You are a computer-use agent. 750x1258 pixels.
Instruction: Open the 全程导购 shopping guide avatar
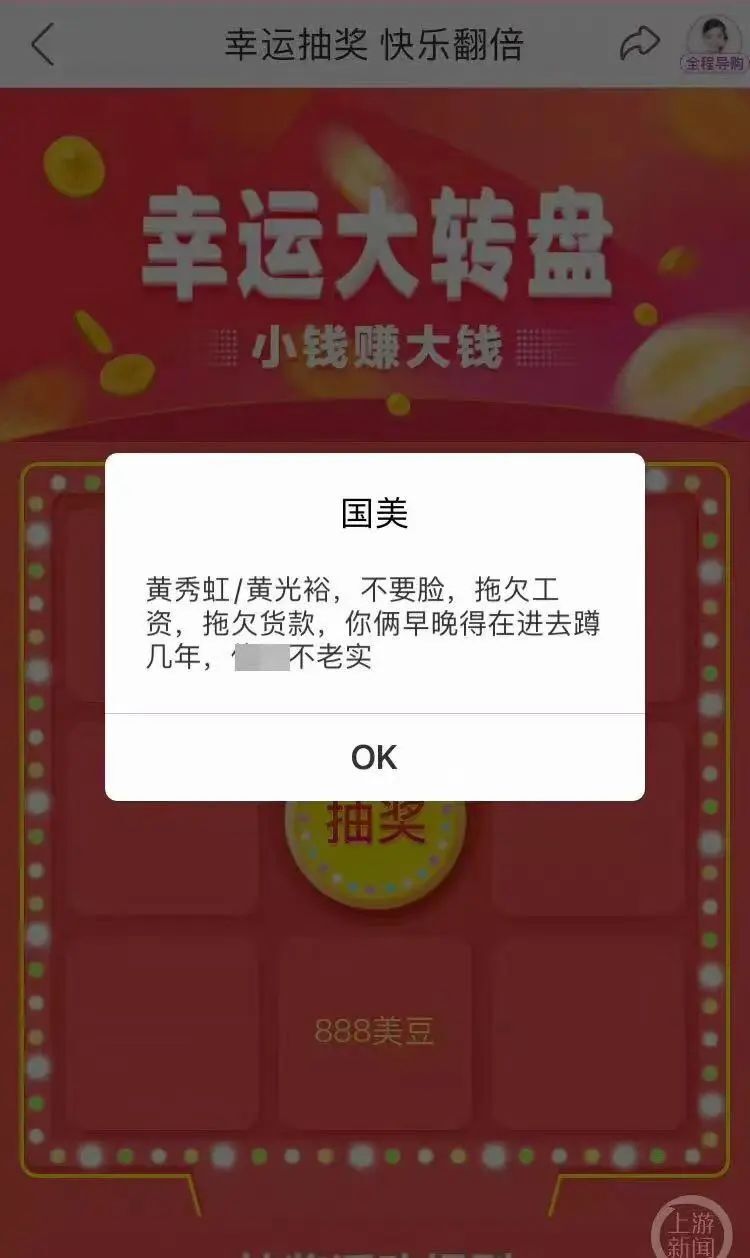pyautogui.click(x=712, y=40)
